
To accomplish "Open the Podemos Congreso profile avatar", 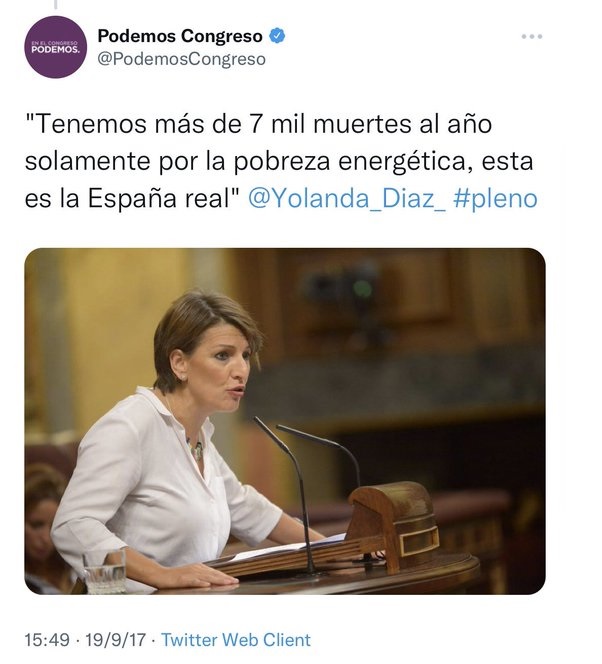I will [x=53, y=47].
